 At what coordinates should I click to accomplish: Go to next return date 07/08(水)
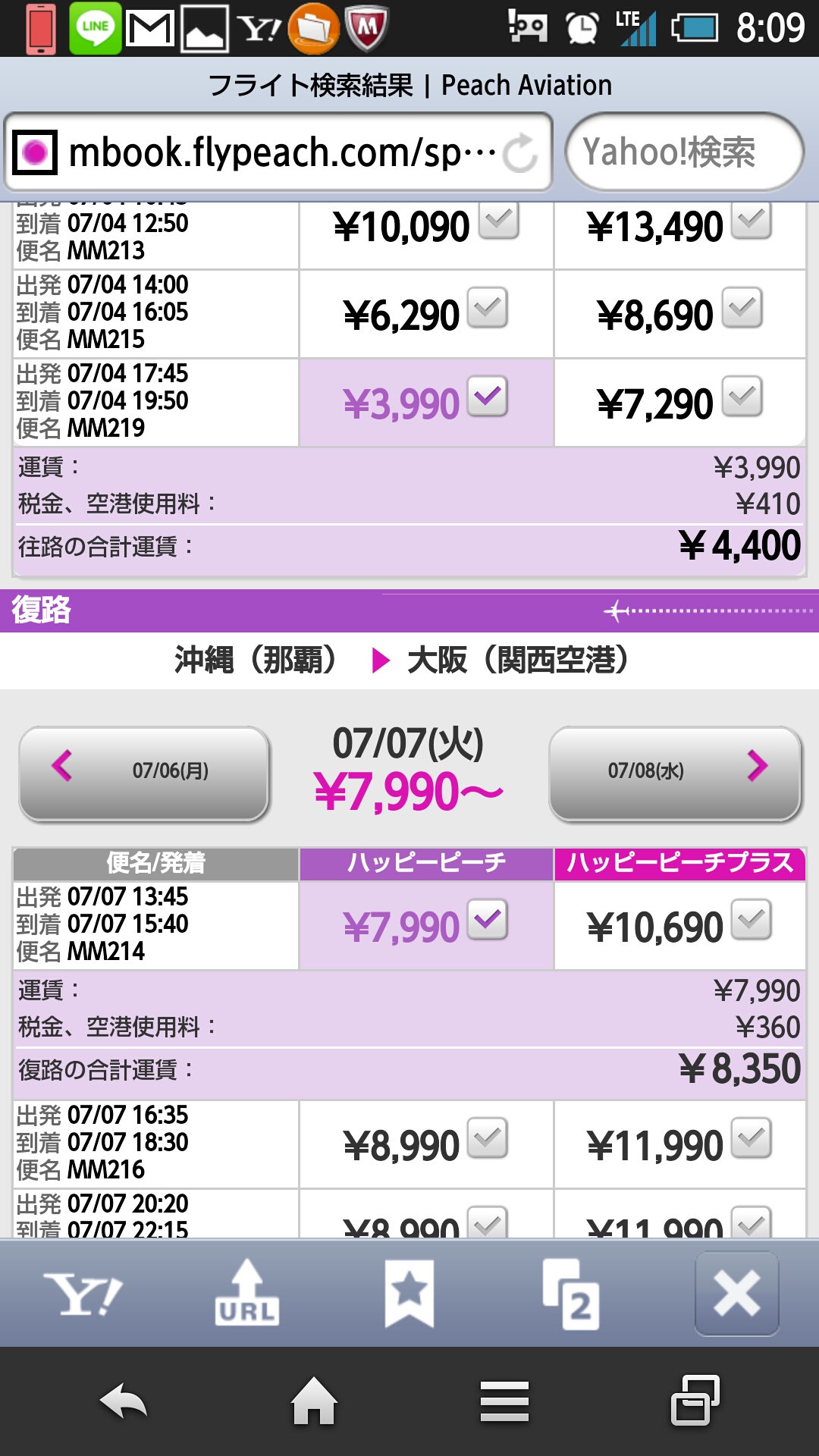[x=675, y=772]
